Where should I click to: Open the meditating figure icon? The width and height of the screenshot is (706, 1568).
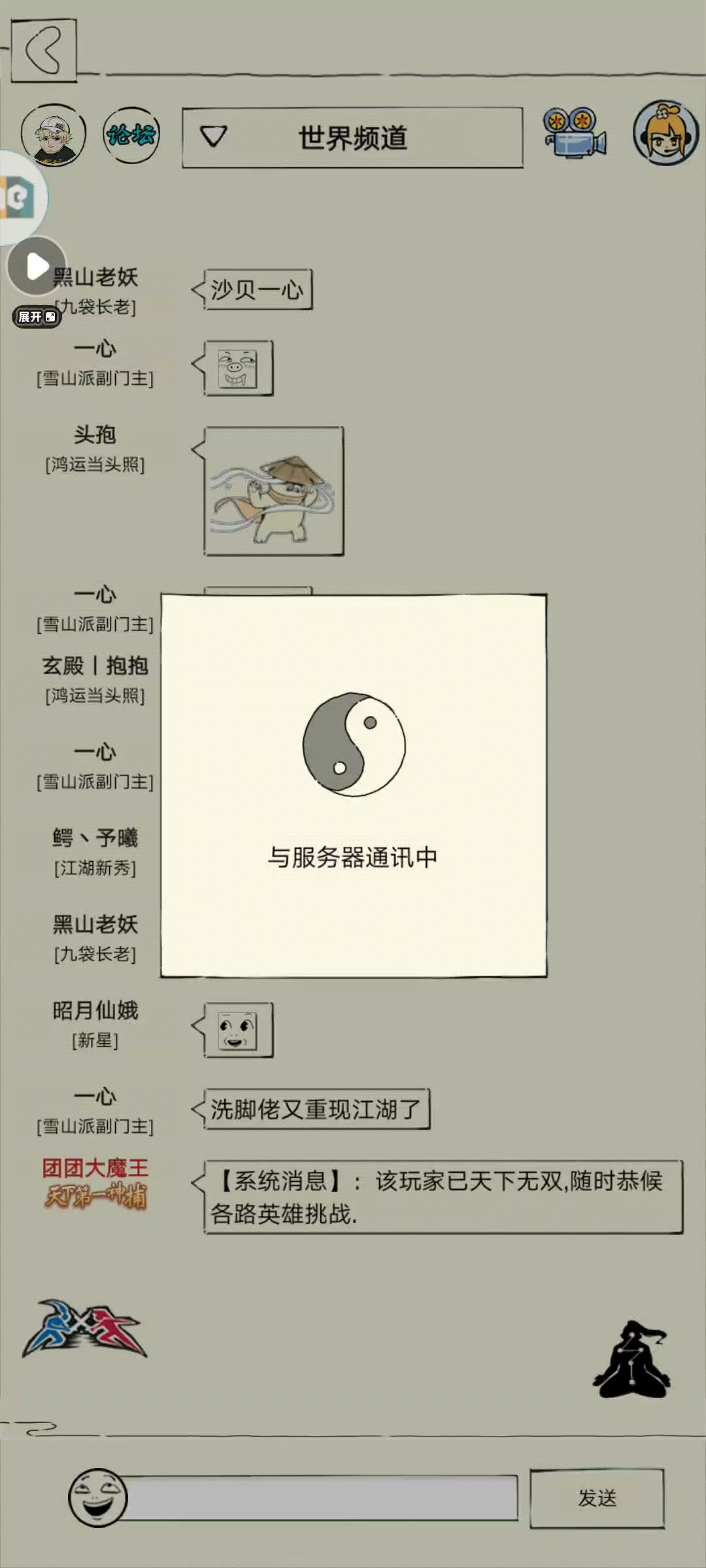(x=632, y=1359)
